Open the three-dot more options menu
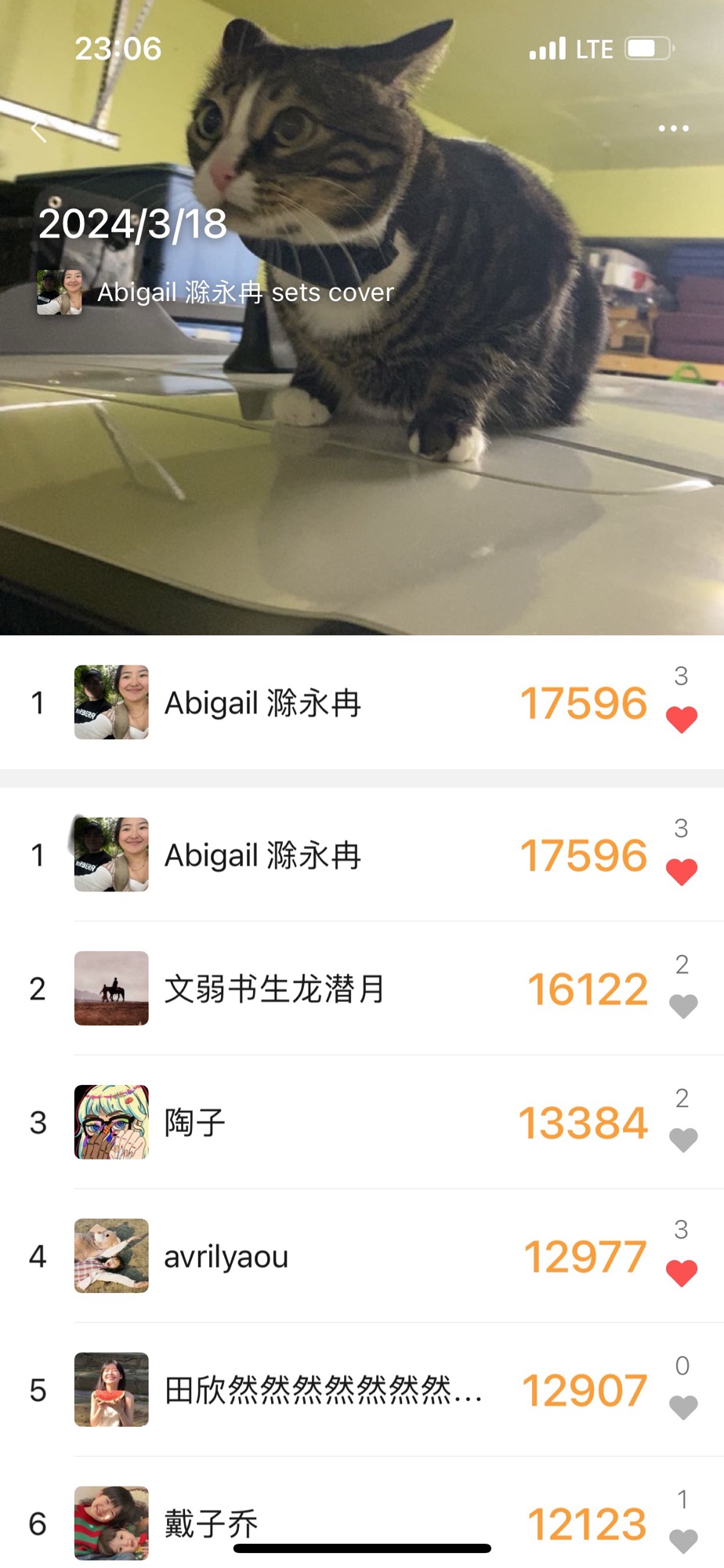This screenshot has width=724, height=1568. point(673,128)
